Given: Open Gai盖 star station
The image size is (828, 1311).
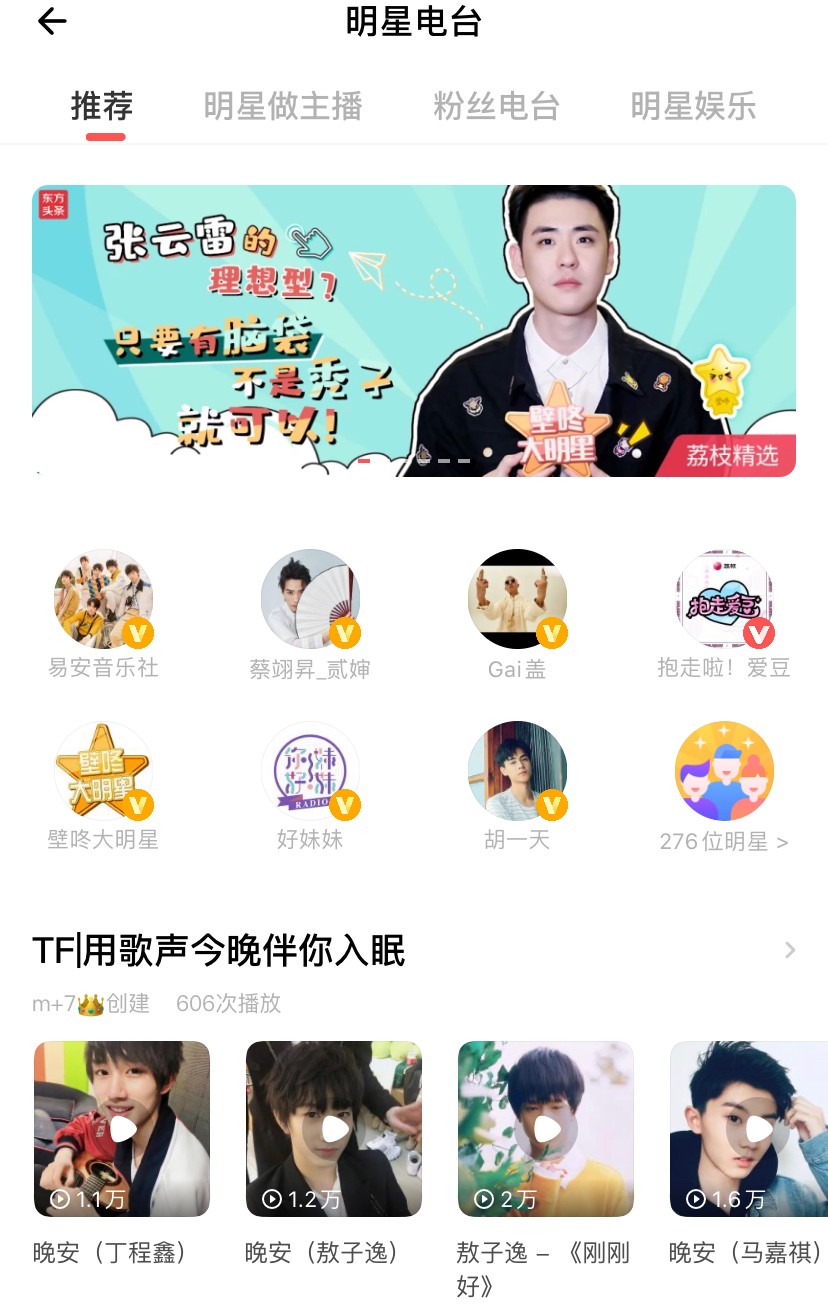Looking at the screenshot, I should click(517, 599).
